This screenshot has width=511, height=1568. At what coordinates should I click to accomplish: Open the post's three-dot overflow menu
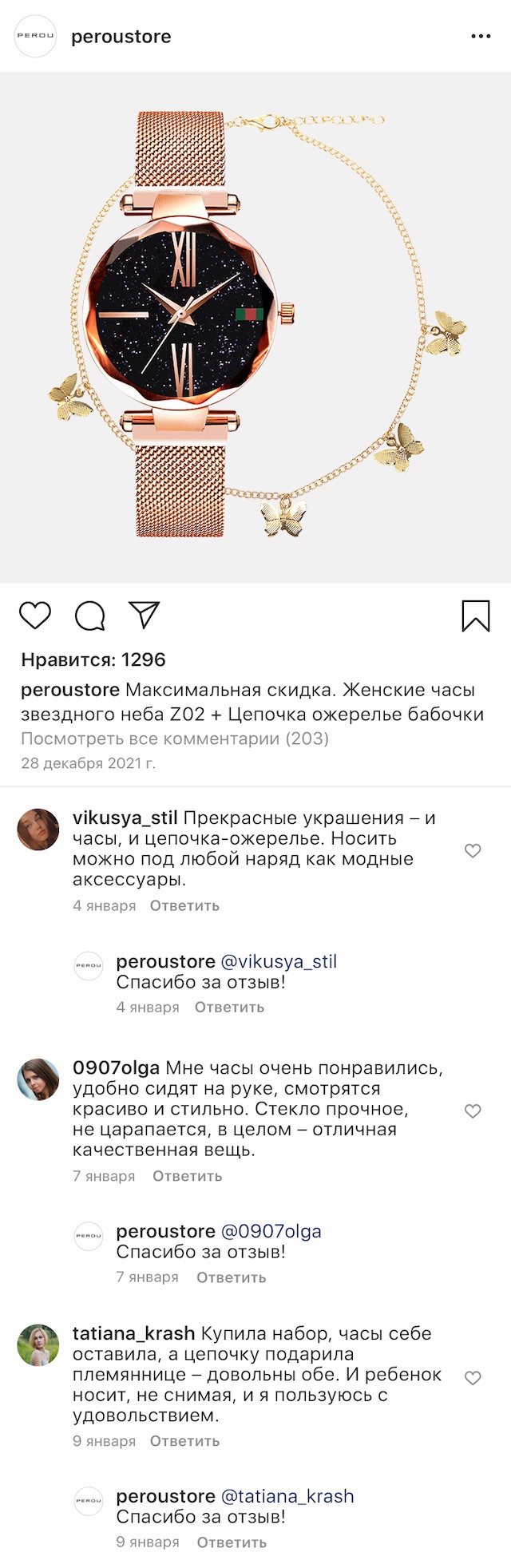point(481,37)
